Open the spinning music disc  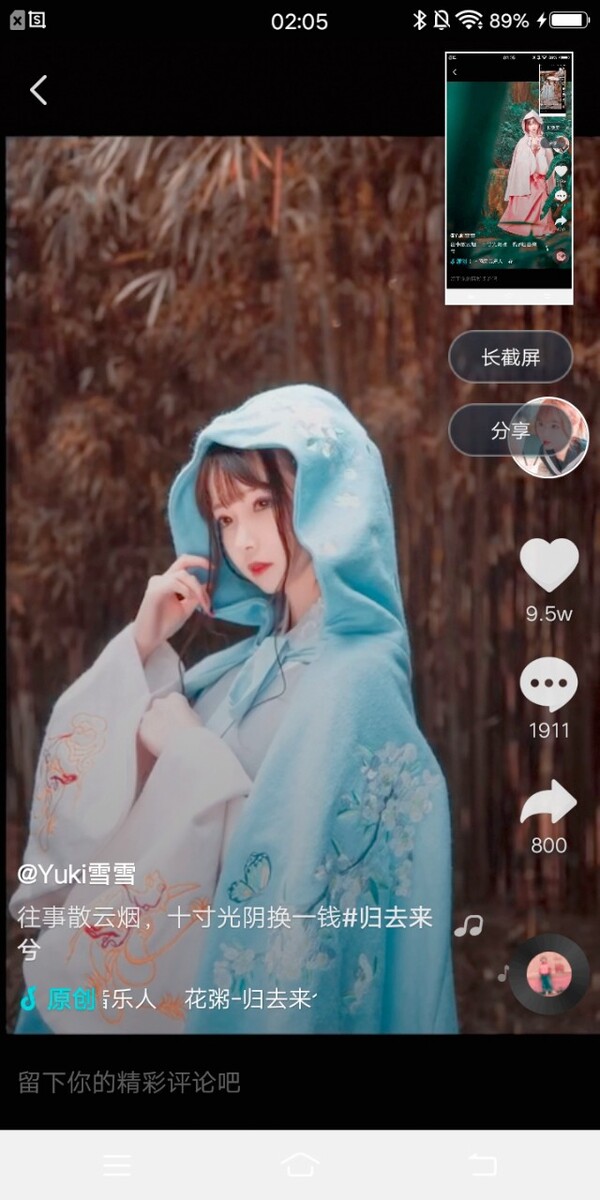pyautogui.click(x=549, y=974)
